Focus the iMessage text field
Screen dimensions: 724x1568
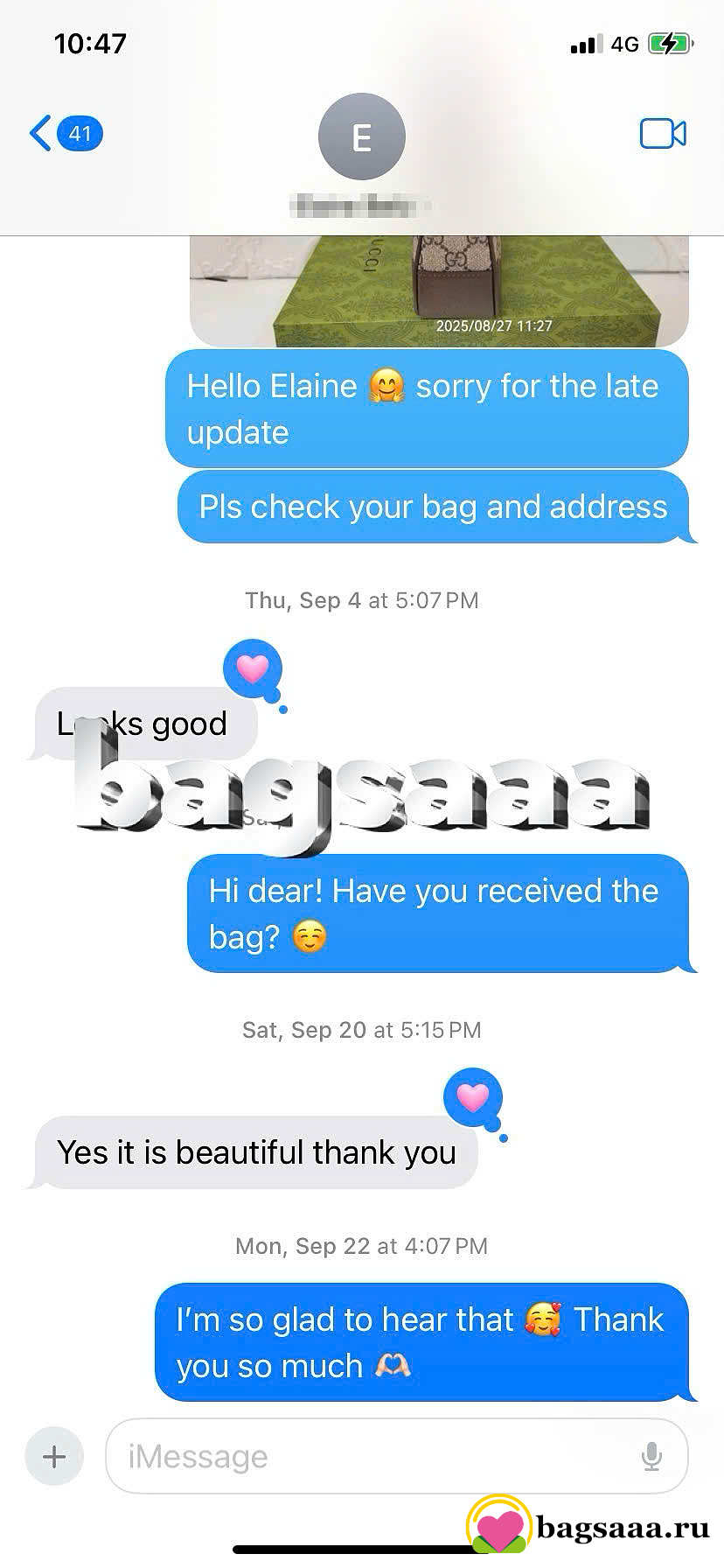(367, 1456)
